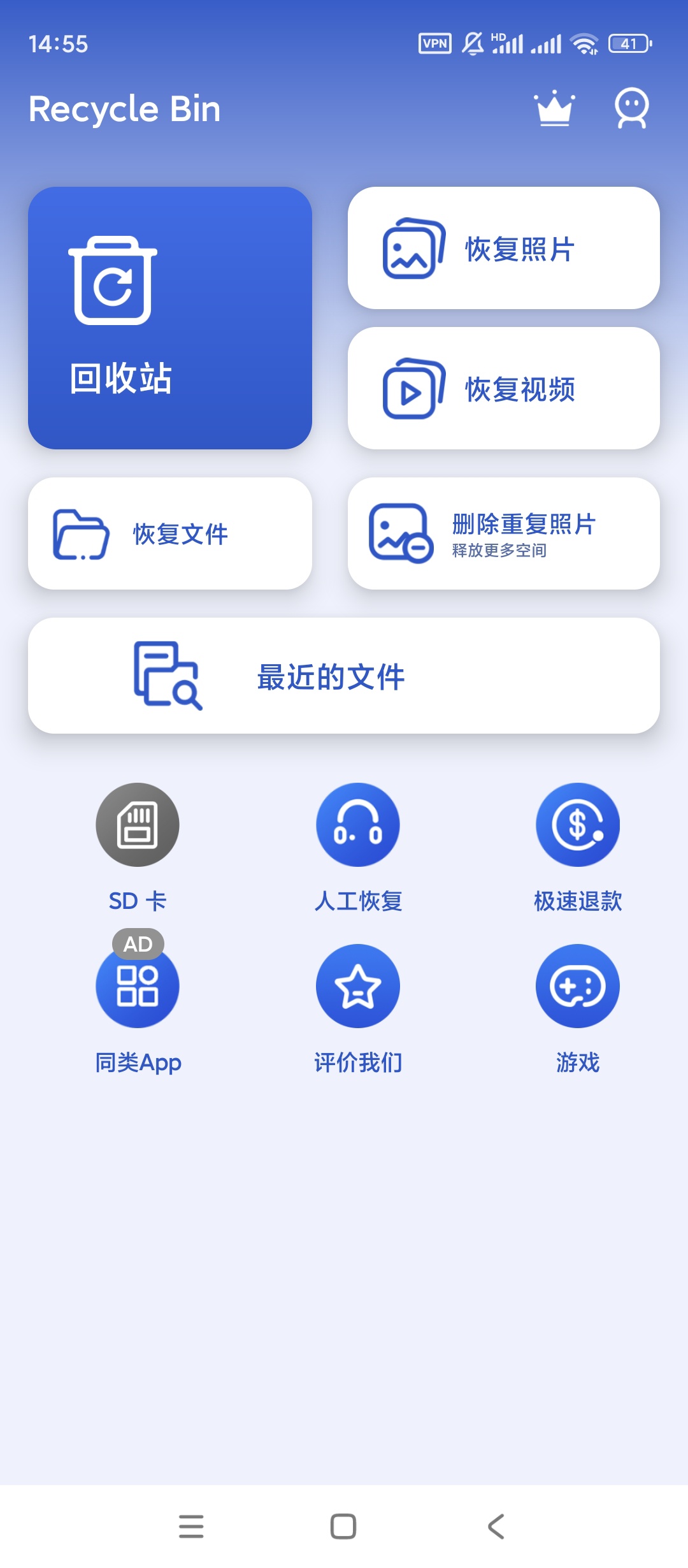This screenshot has height=1568, width=688.
Task: Open the premium crown icon
Action: (x=554, y=108)
